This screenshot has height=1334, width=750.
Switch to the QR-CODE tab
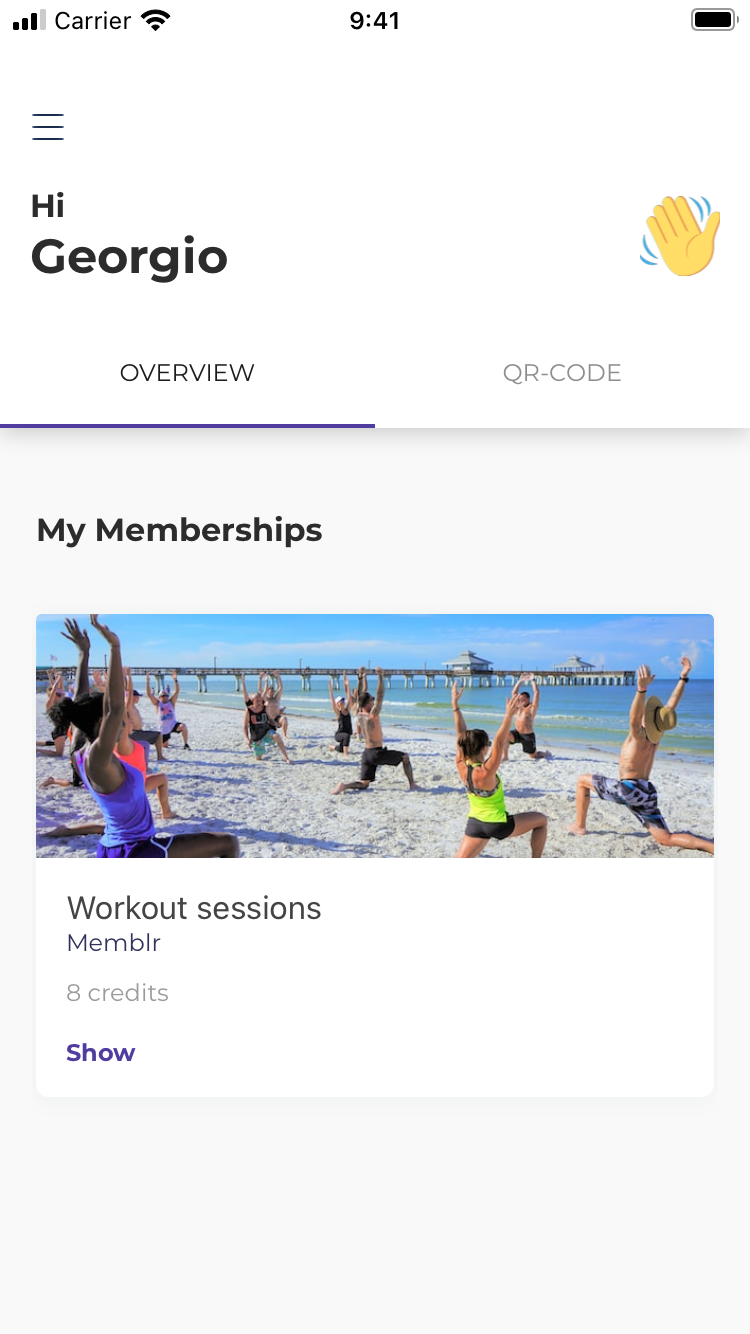pyautogui.click(x=562, y=373)
